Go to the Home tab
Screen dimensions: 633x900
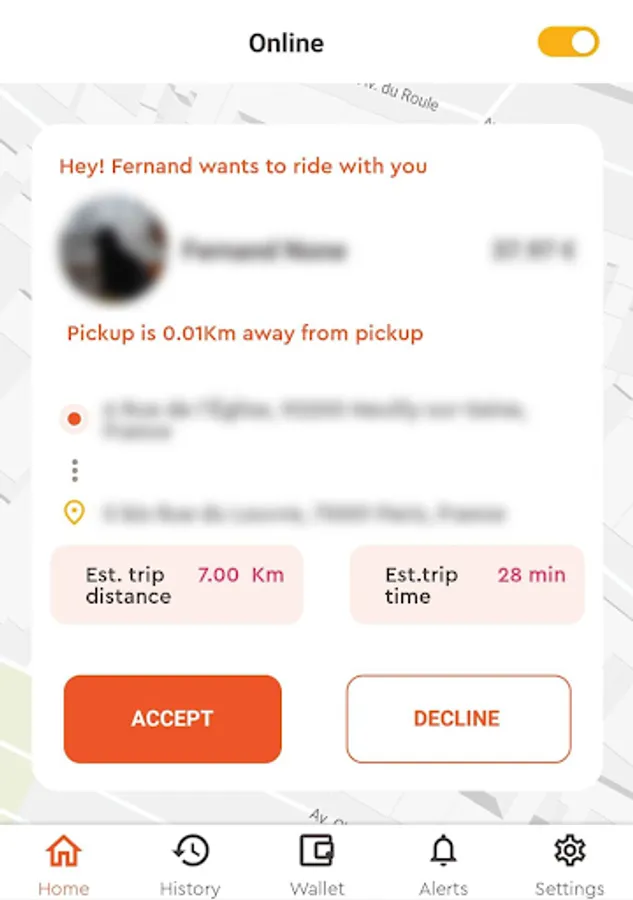(64, 864)
